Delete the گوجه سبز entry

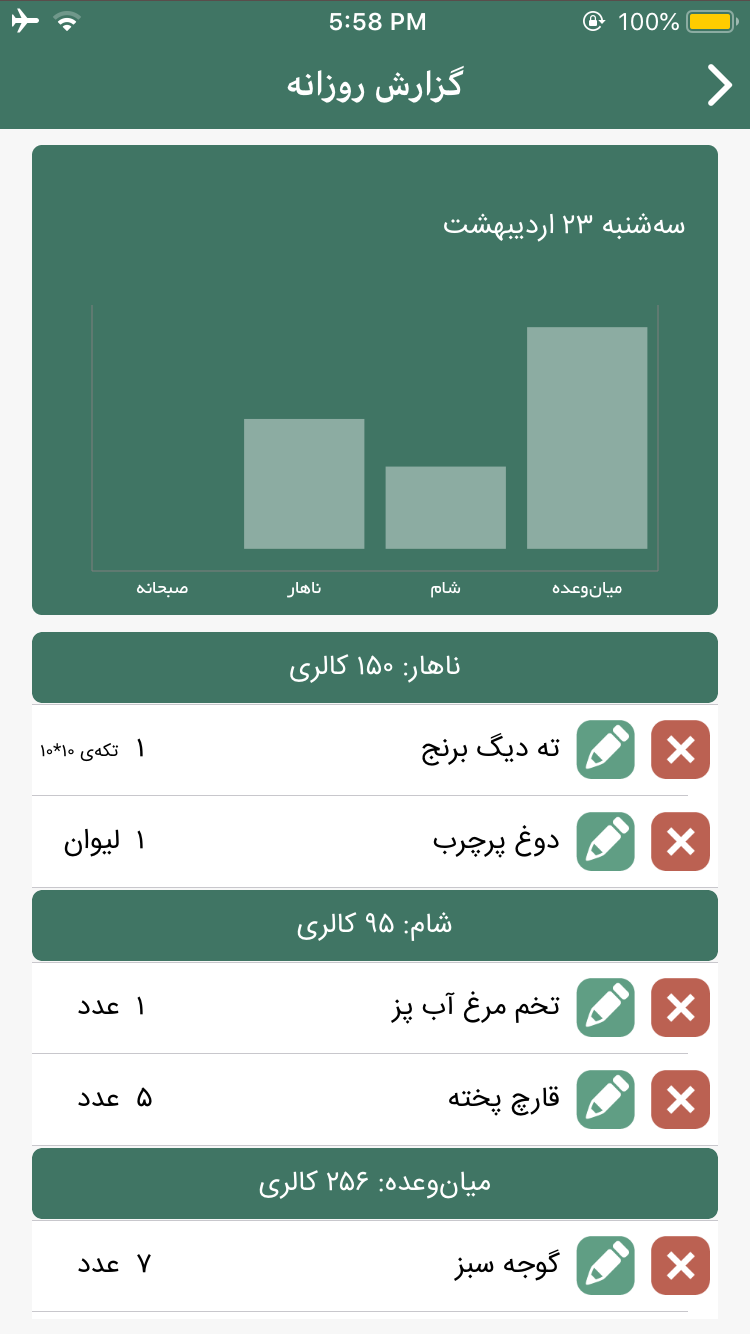[680, 1265]
